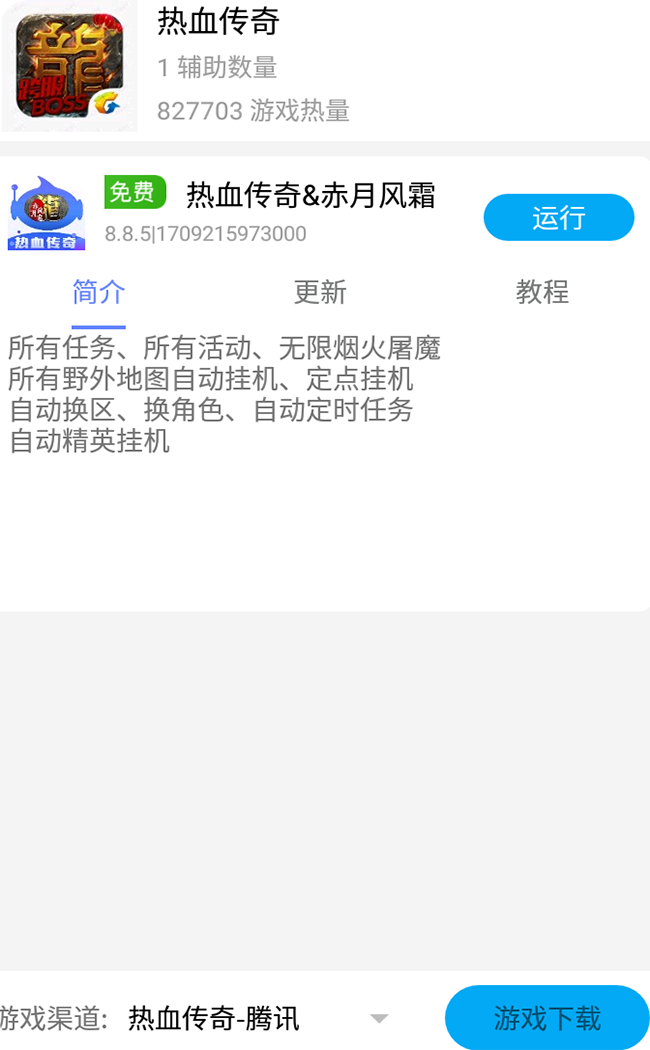Tap the 游戏下载 button
This screenshot has width=650, height=1050.
[x=547, y=1018]
